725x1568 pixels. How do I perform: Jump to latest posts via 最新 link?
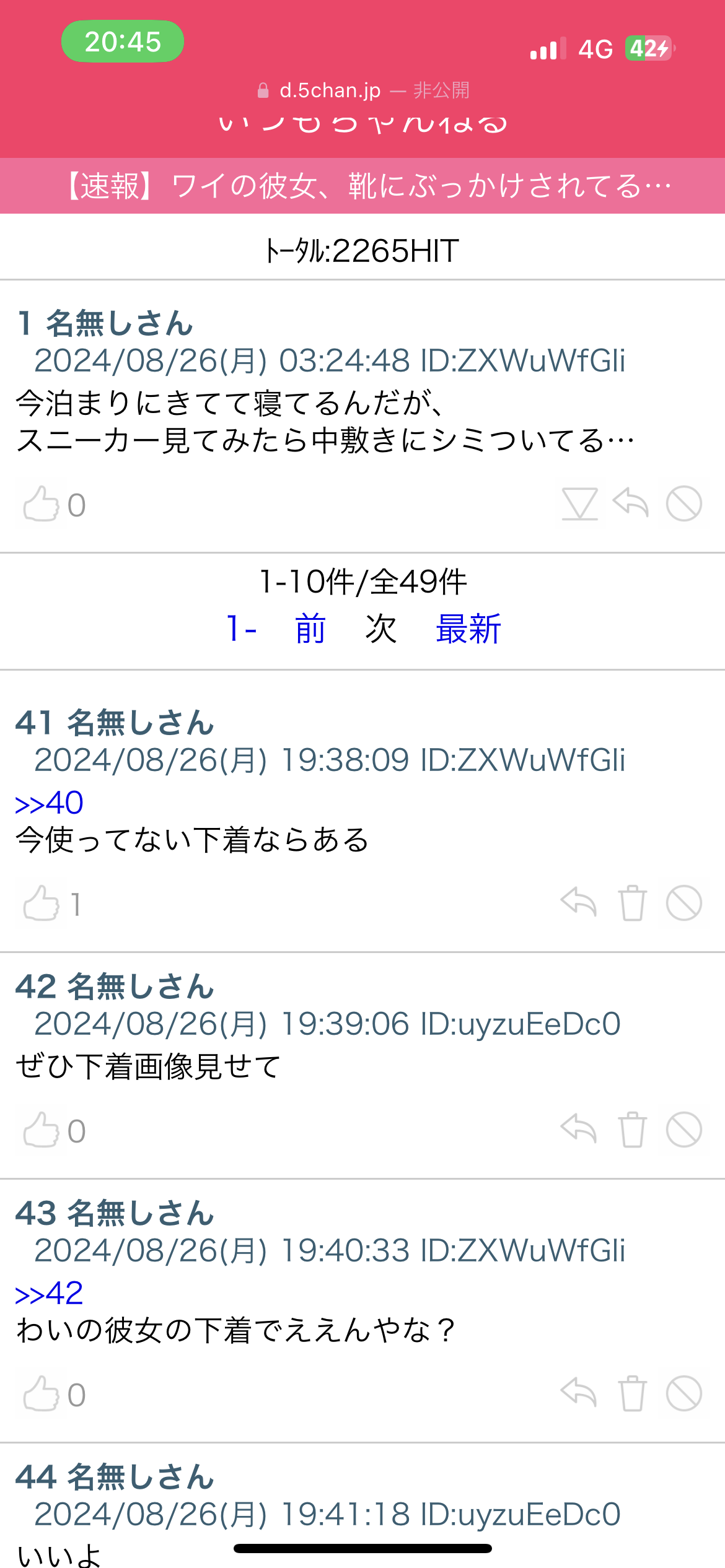coord(469,629)
